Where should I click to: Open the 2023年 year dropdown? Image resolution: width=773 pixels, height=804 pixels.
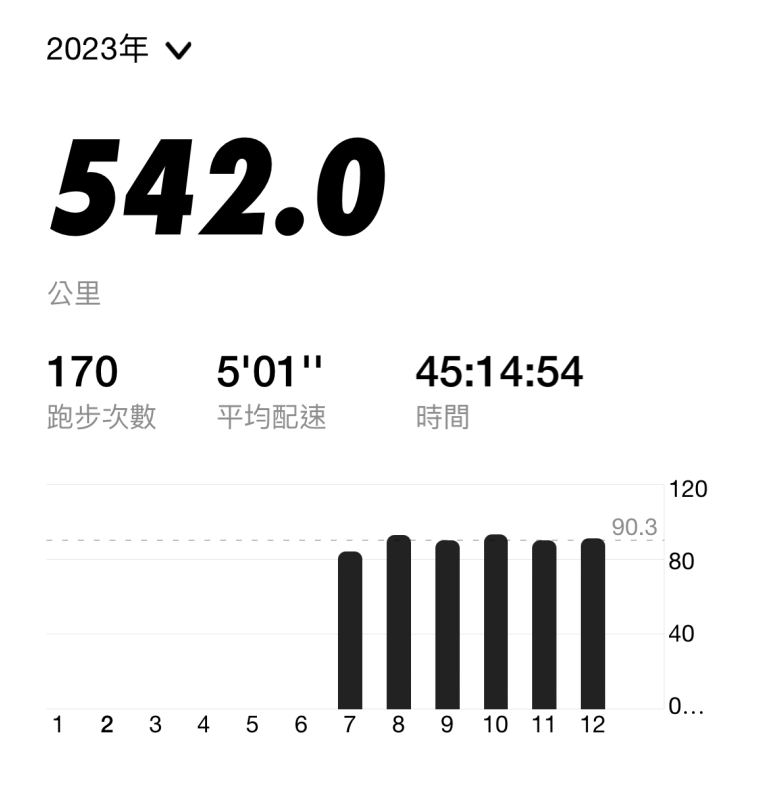(118, 50)
